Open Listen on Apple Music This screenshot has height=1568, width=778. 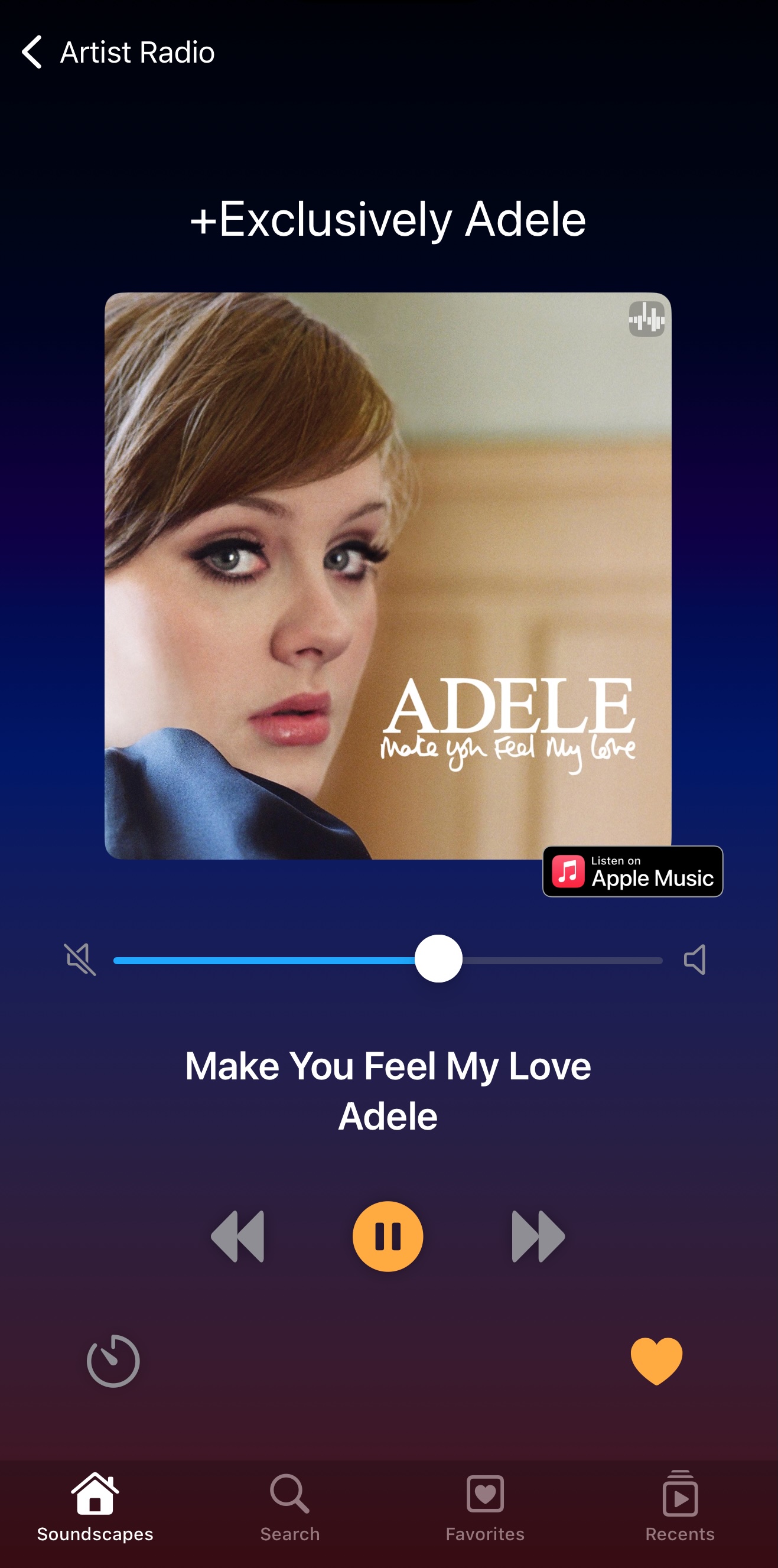(x=632, y=871)
